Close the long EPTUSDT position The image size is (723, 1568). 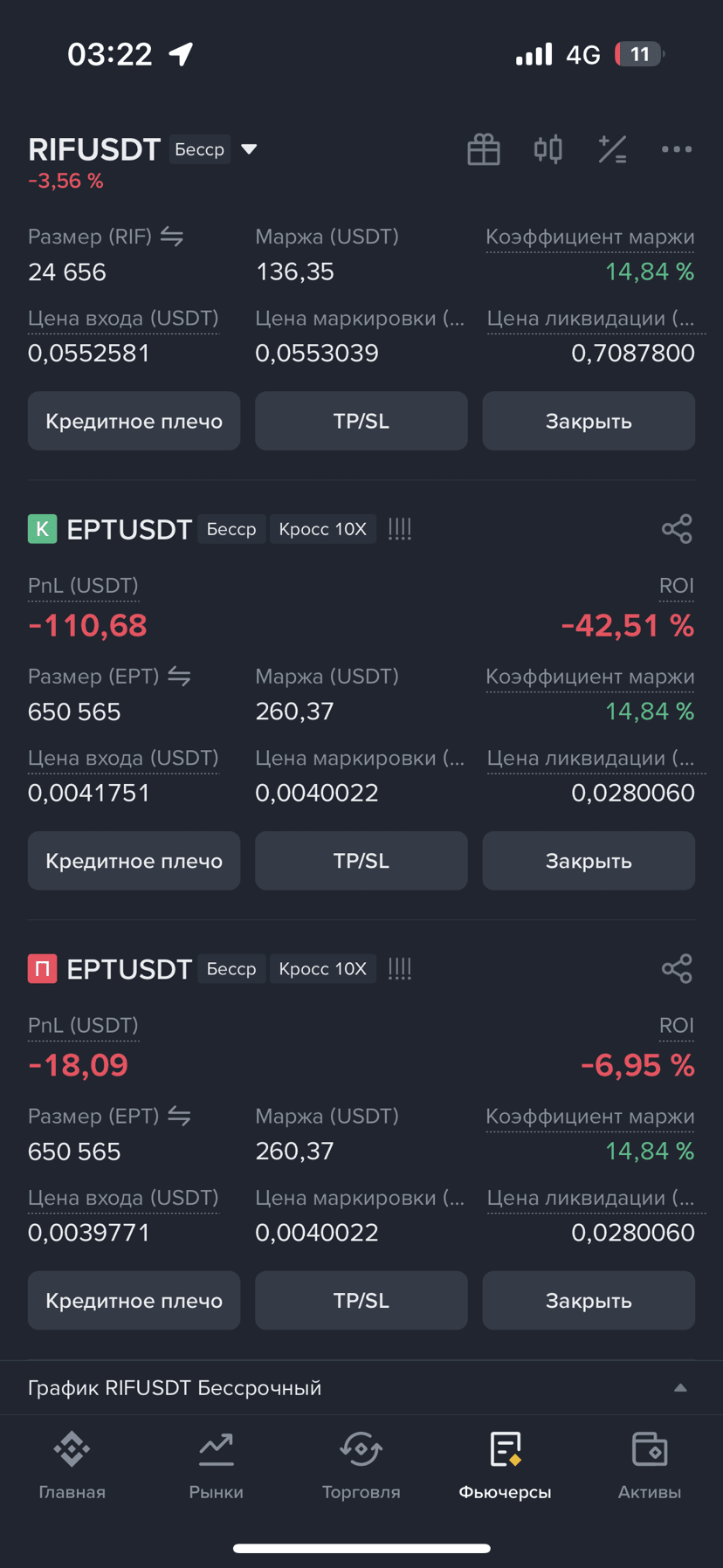pos(589,861)
